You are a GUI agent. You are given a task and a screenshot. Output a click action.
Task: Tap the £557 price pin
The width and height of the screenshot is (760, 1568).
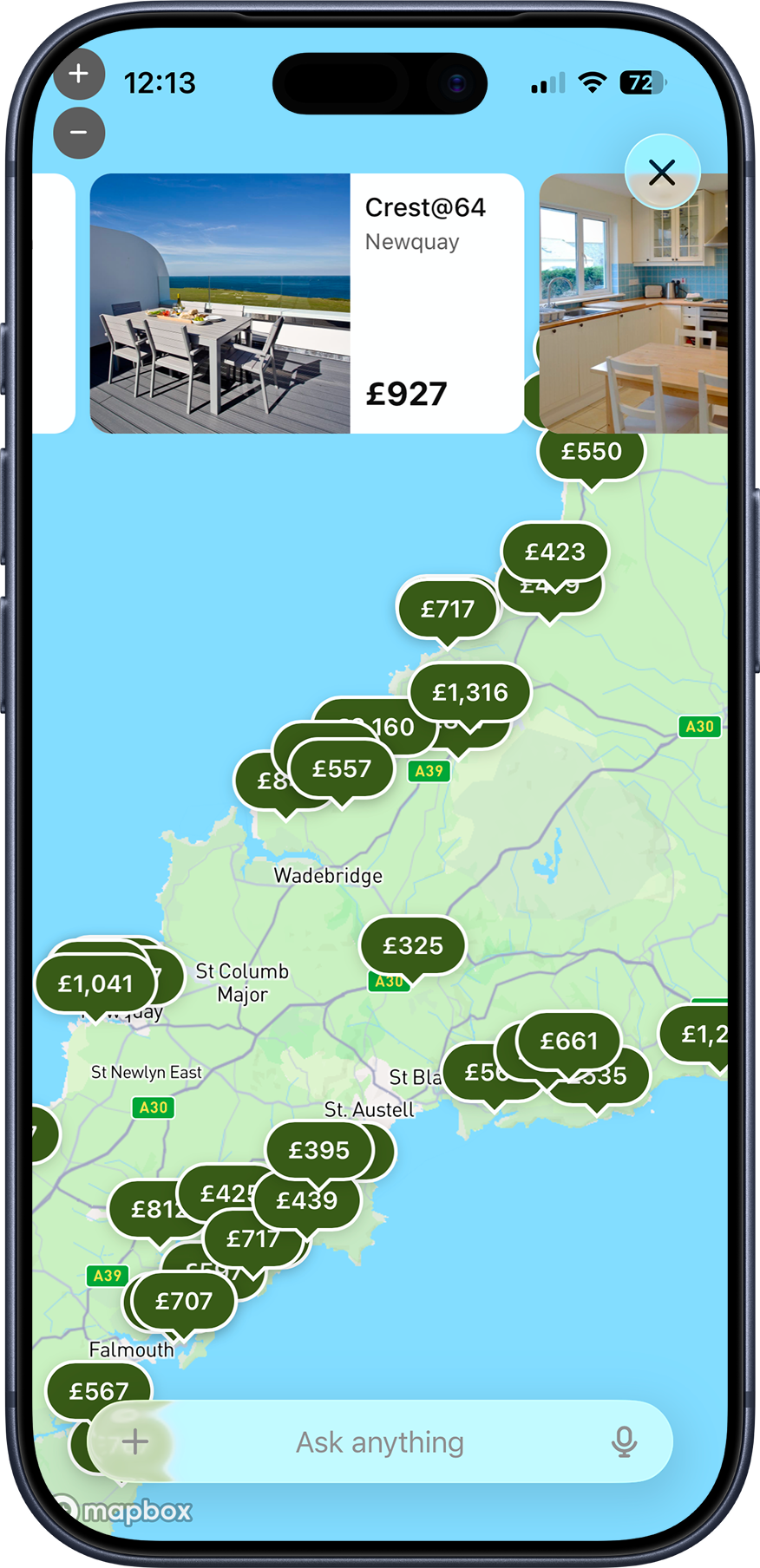[x=342, y=768]
